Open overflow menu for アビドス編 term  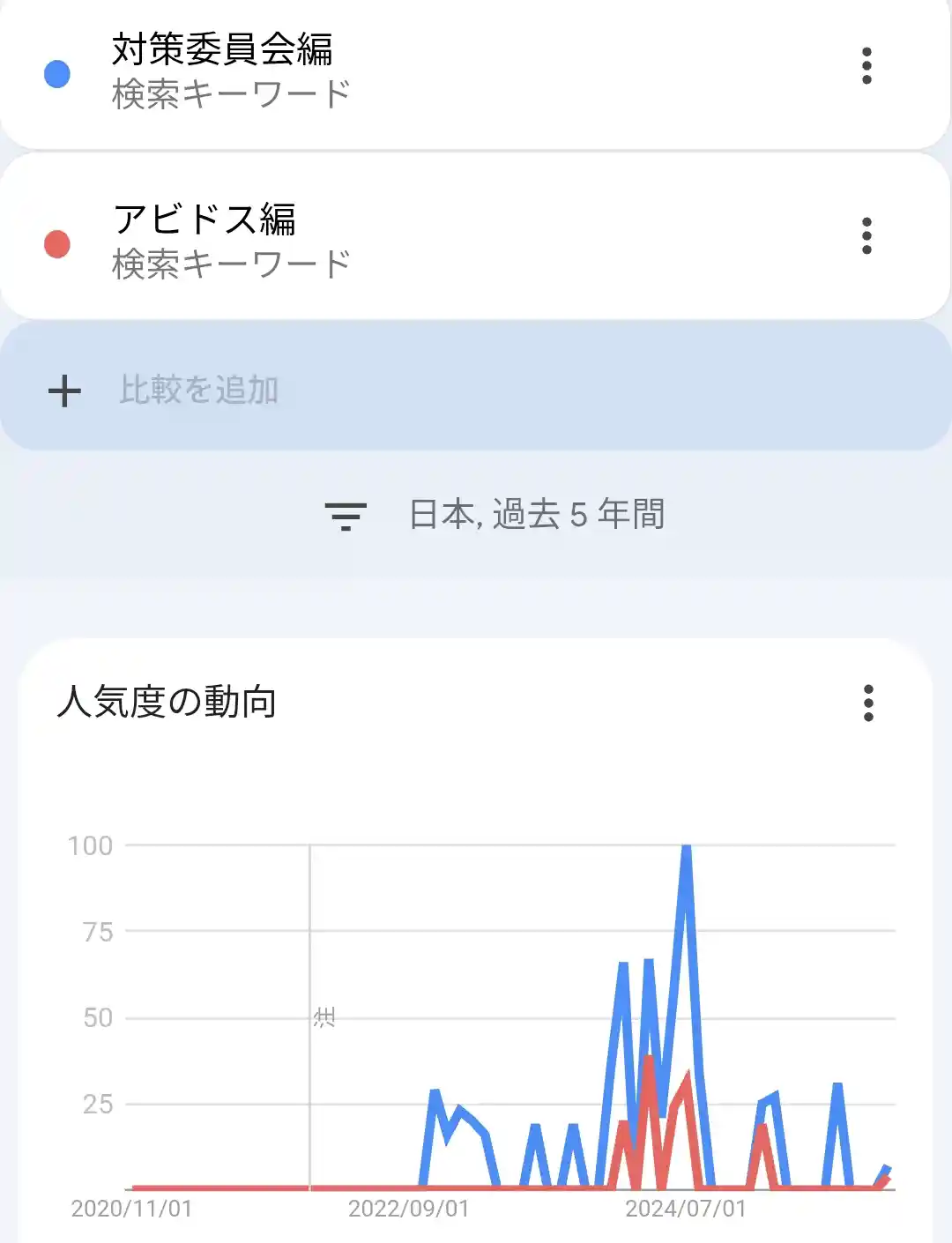click(x=866, y=235)
